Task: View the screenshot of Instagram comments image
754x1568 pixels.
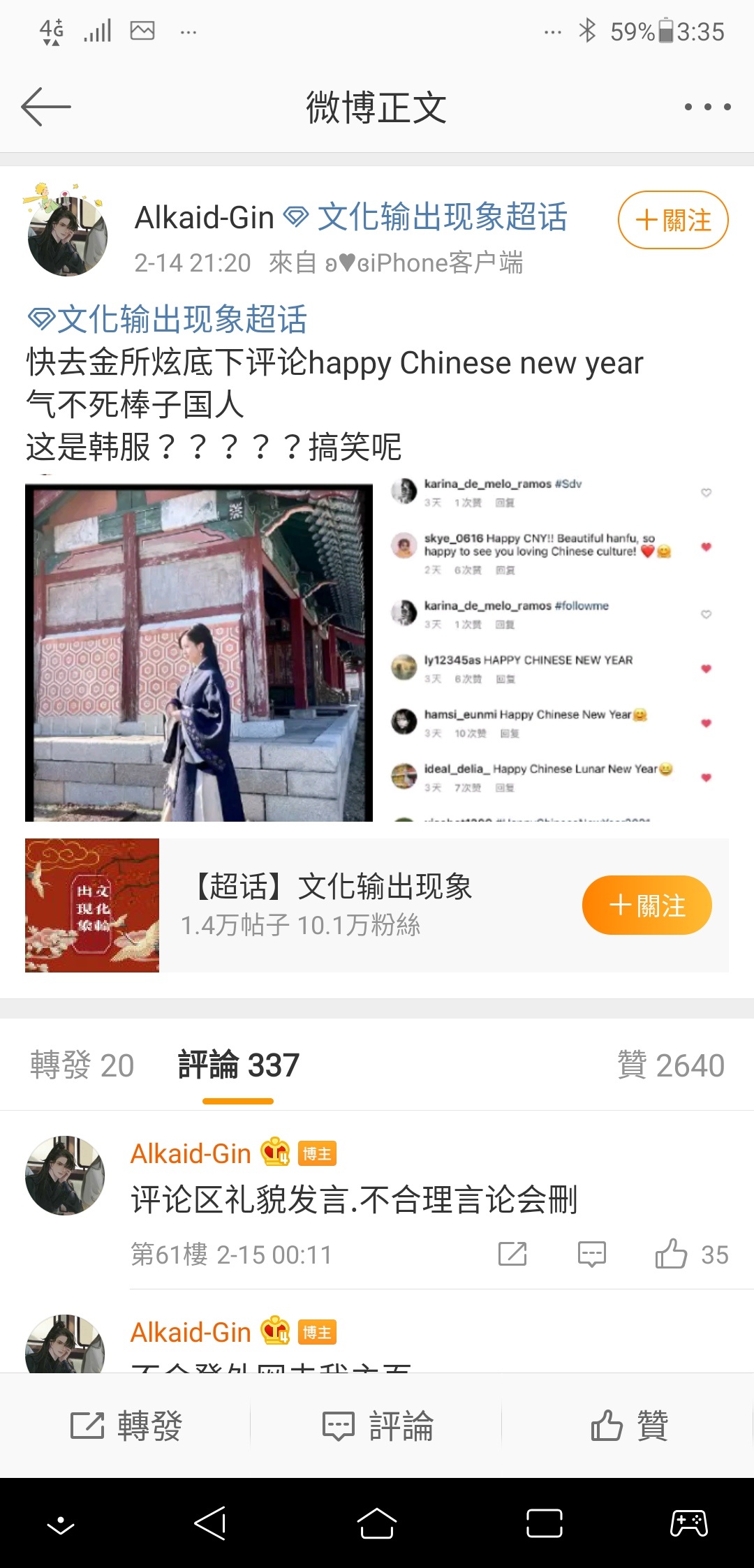Action: click(x=552, y=651)
